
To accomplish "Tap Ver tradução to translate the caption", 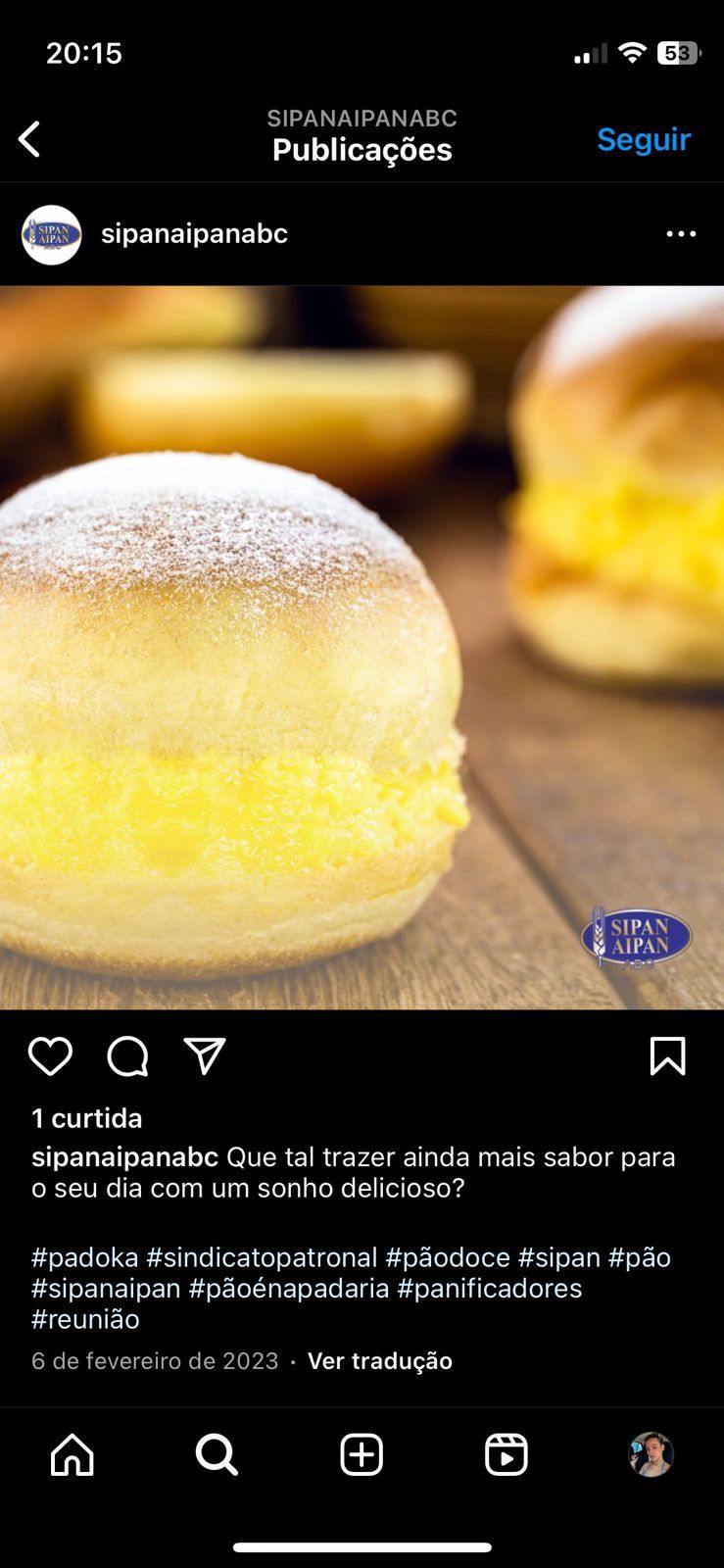I will coord(380,1360).
